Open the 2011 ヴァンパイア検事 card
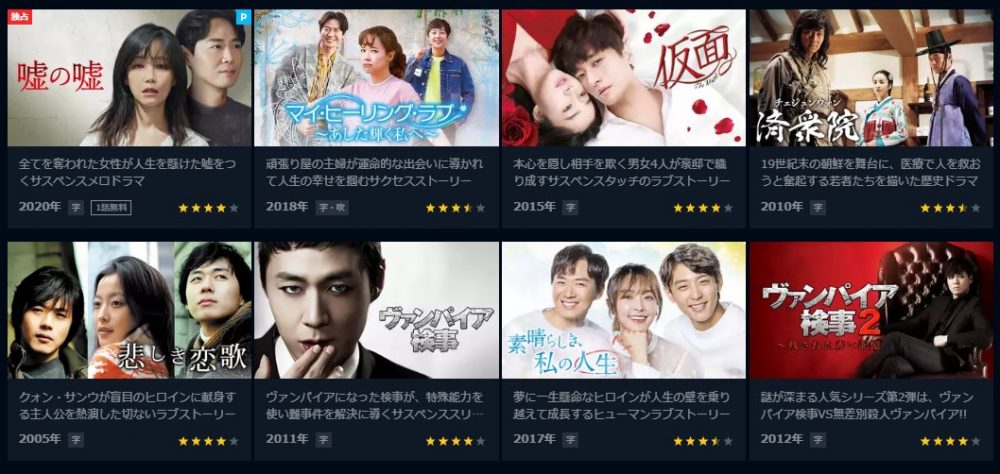The height and width of the screenshot is (474, 1000). (376, 310)
